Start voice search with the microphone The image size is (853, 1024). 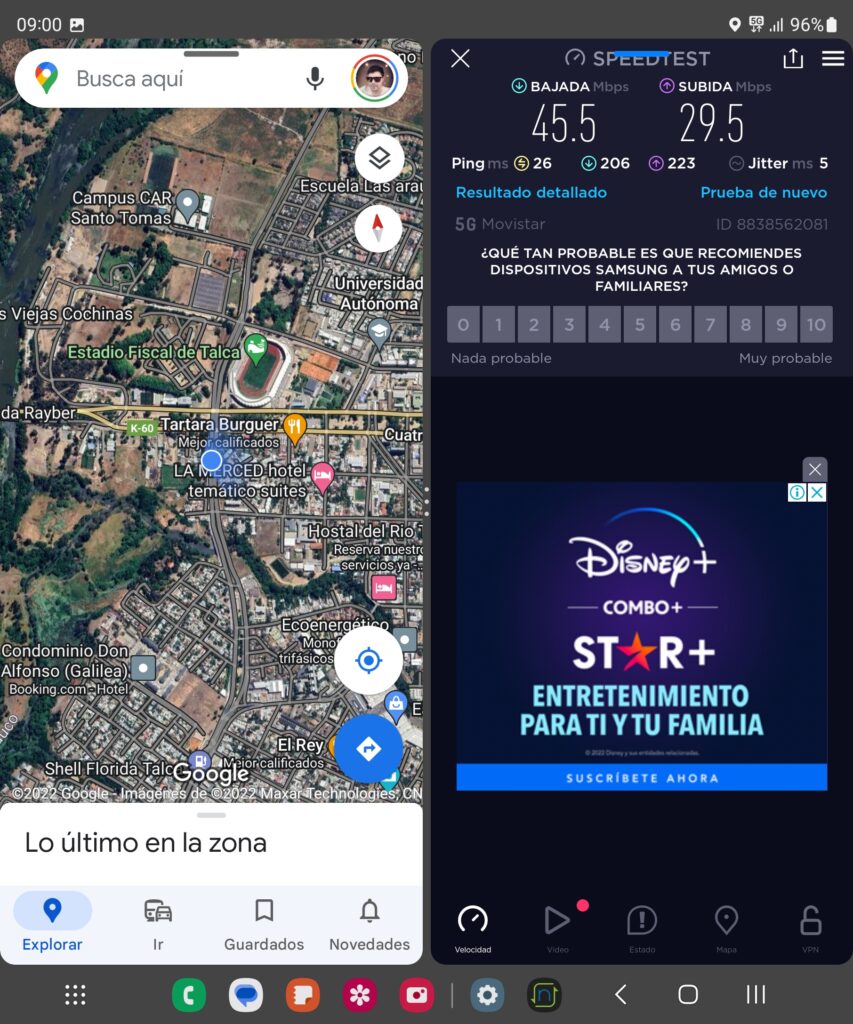(315, 78)
